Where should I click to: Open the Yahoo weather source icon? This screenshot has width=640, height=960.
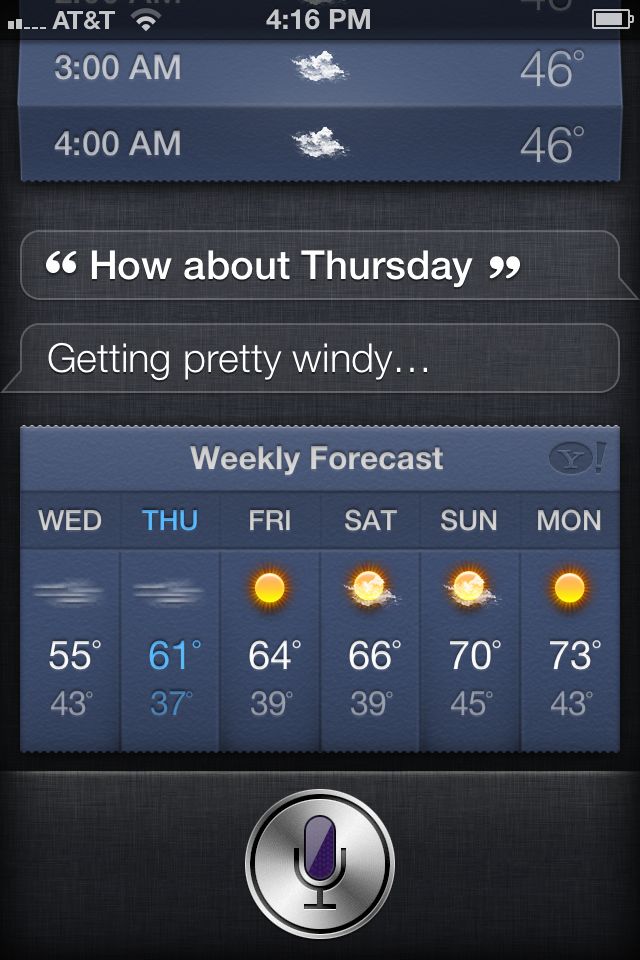click(577, 459)
